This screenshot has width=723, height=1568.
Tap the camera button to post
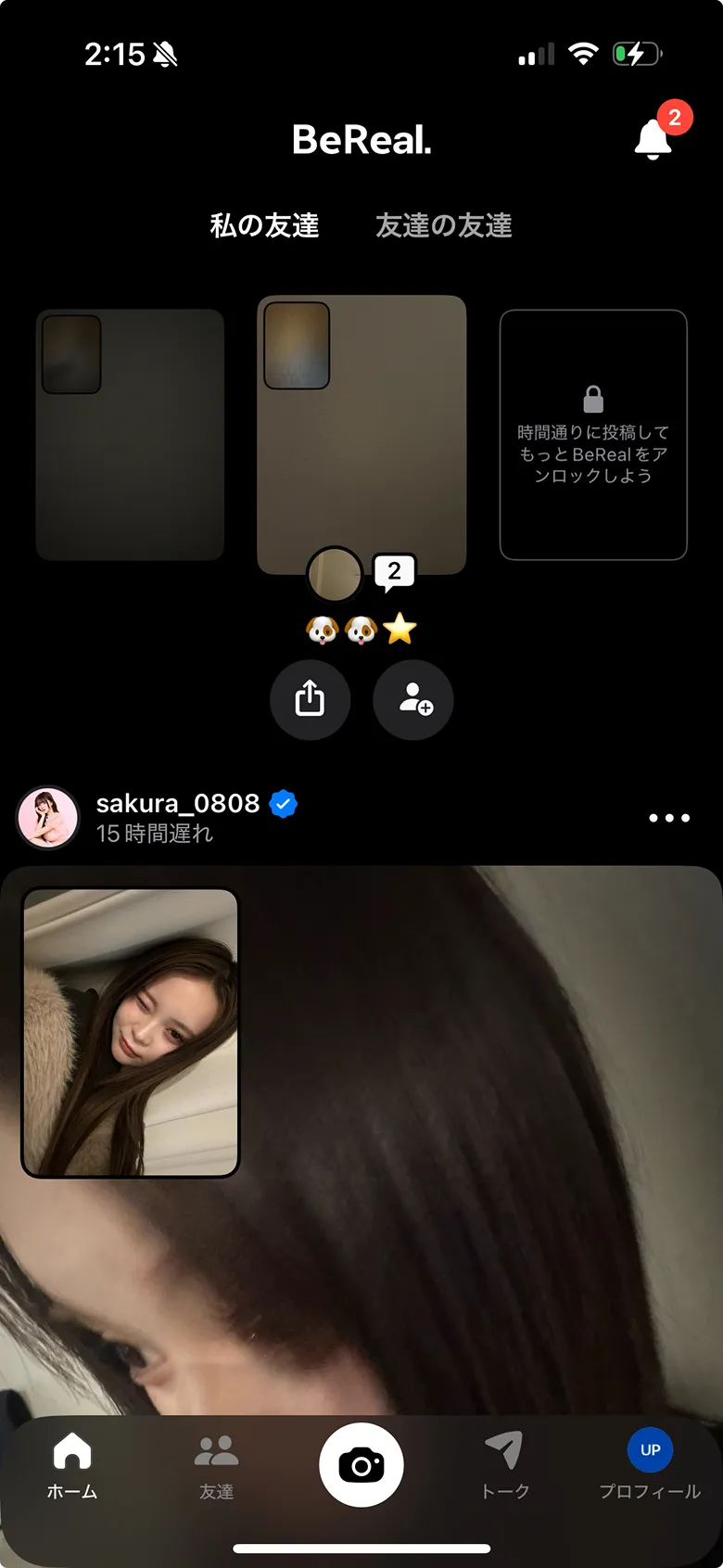pos(361,1464)
